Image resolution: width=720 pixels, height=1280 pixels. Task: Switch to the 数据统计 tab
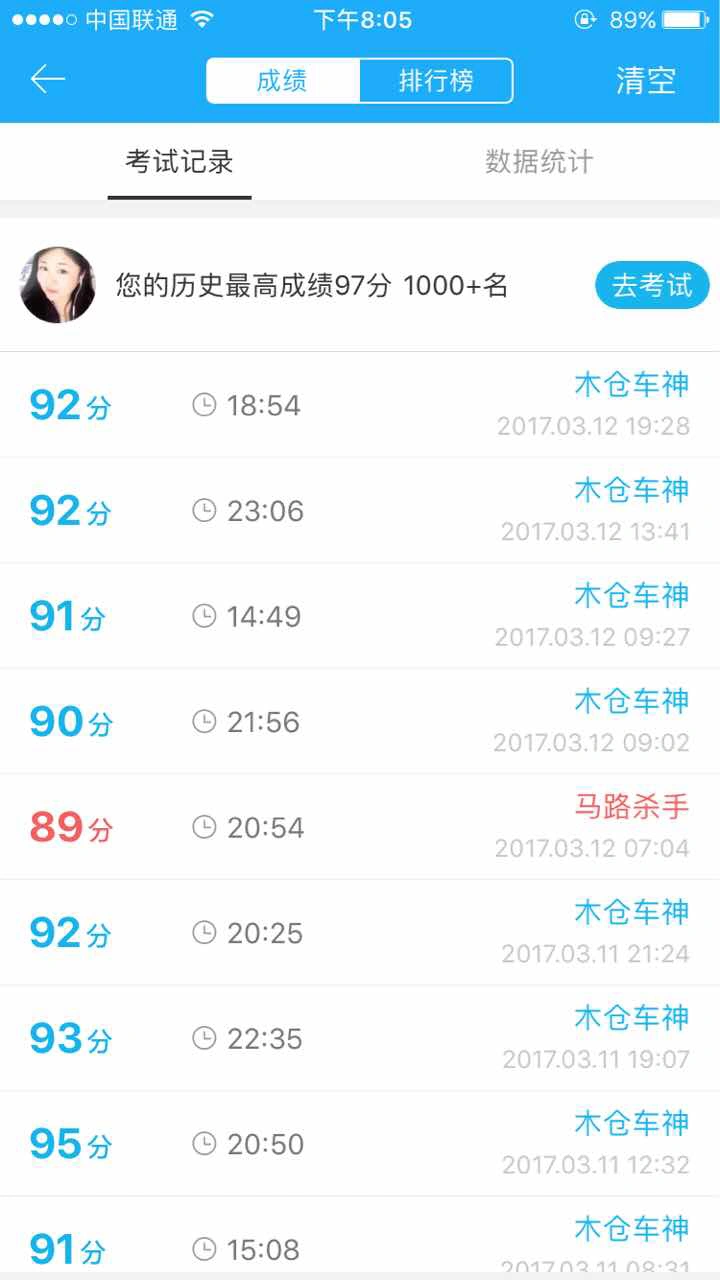540,162
